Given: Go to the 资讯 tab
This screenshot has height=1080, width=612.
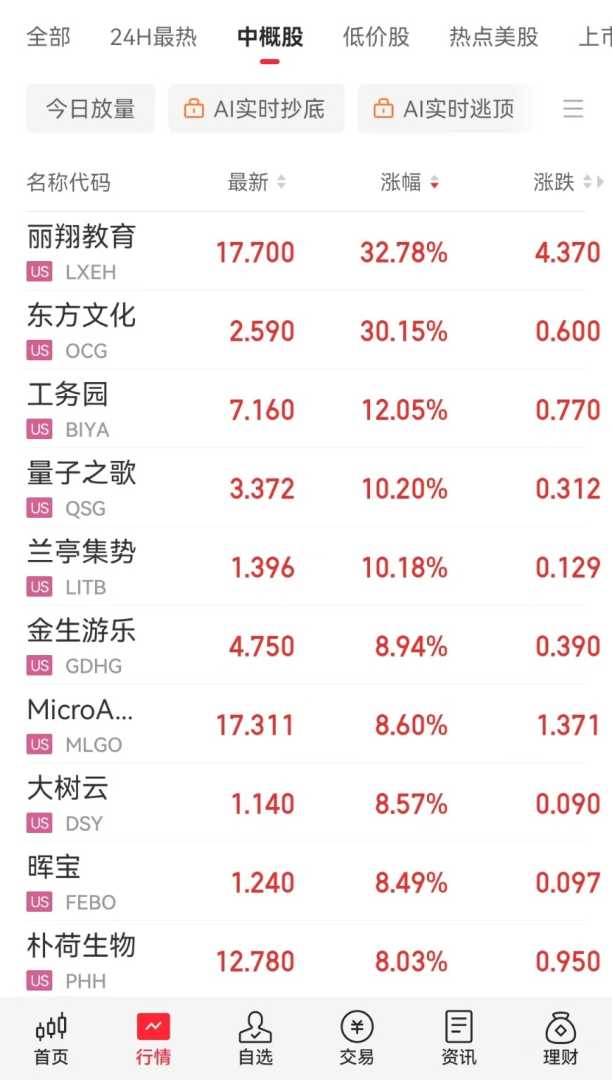Looking at the screenshot, I should [459, 1038].
